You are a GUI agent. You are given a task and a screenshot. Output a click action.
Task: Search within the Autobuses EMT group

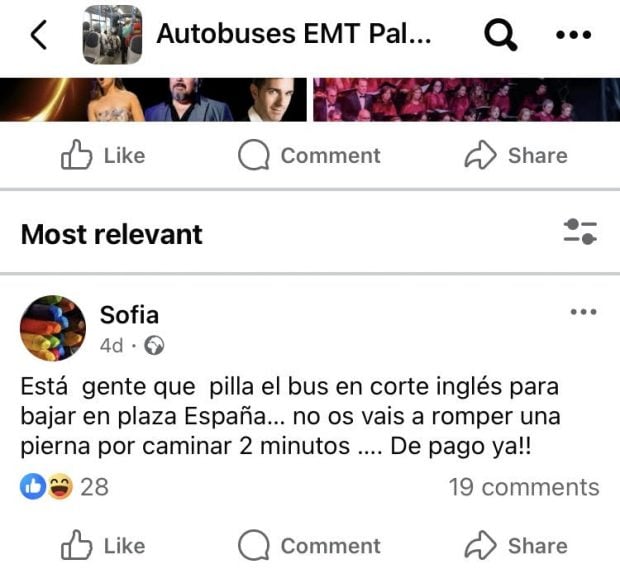pyautogui.click(x=500, y=35)
